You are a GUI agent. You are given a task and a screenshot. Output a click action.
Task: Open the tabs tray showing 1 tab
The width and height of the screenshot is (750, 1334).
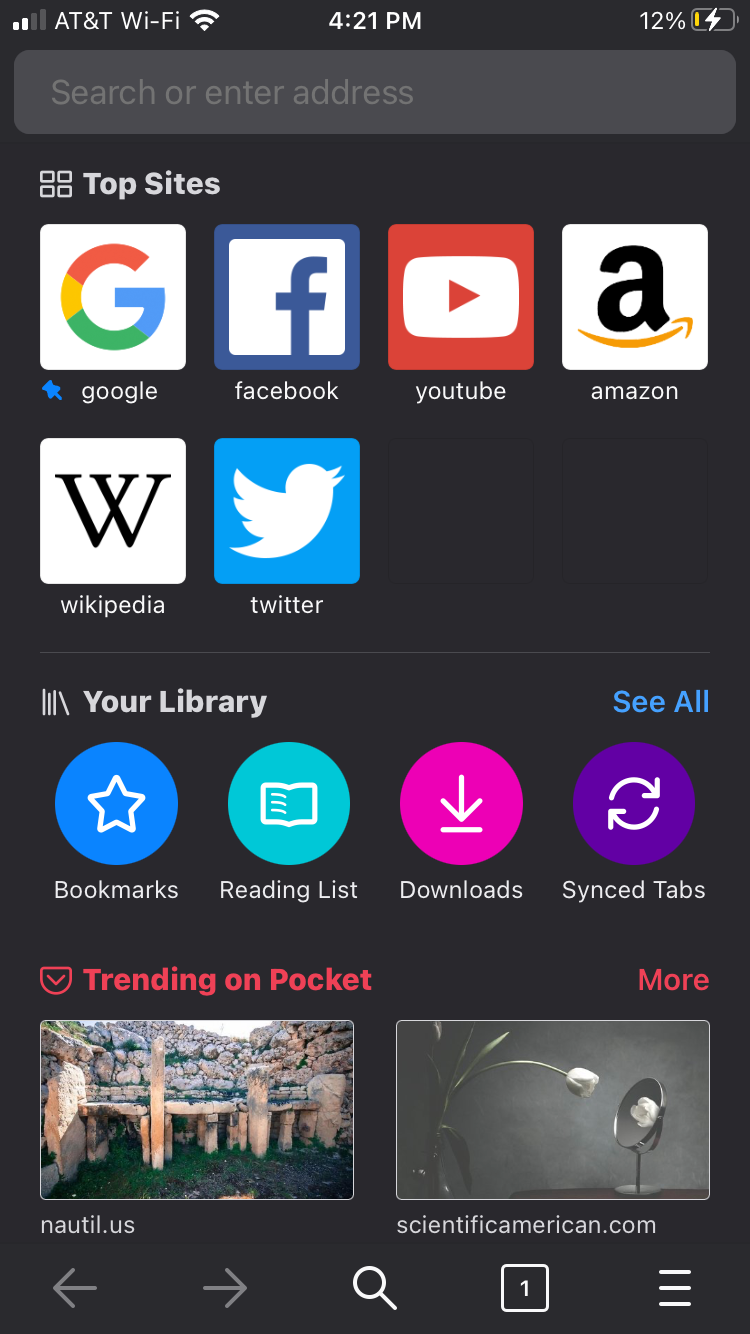(x=525, y=1289)
